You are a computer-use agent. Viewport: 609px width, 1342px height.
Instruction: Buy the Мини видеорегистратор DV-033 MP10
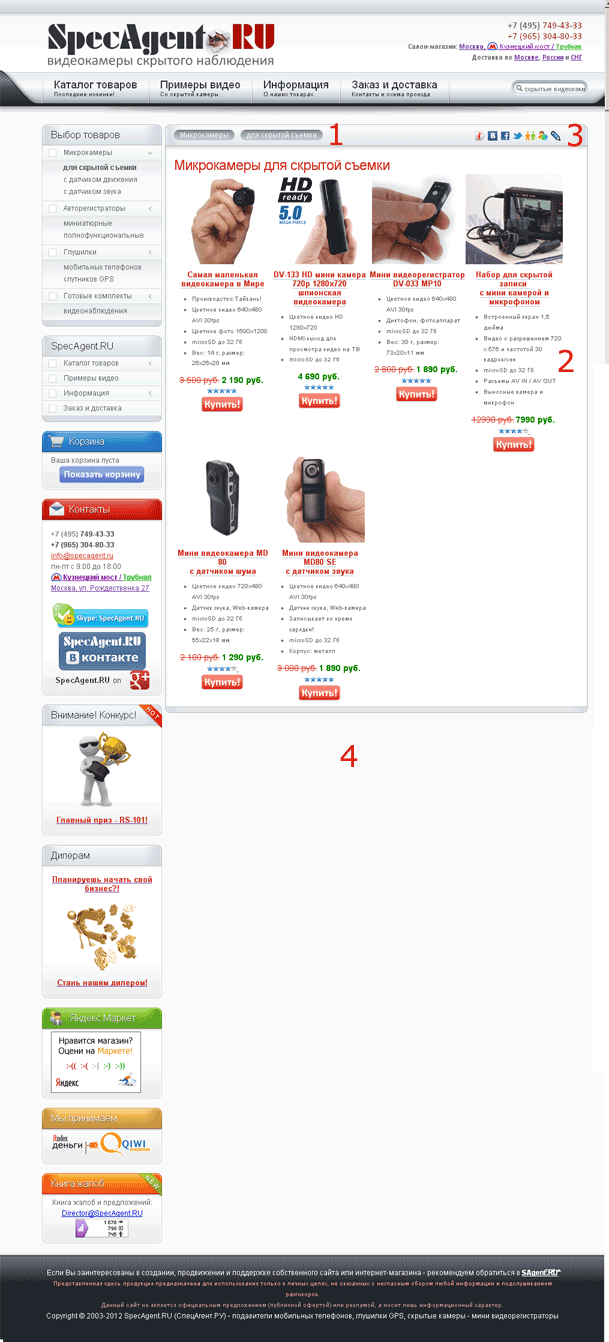pos(416,394)
